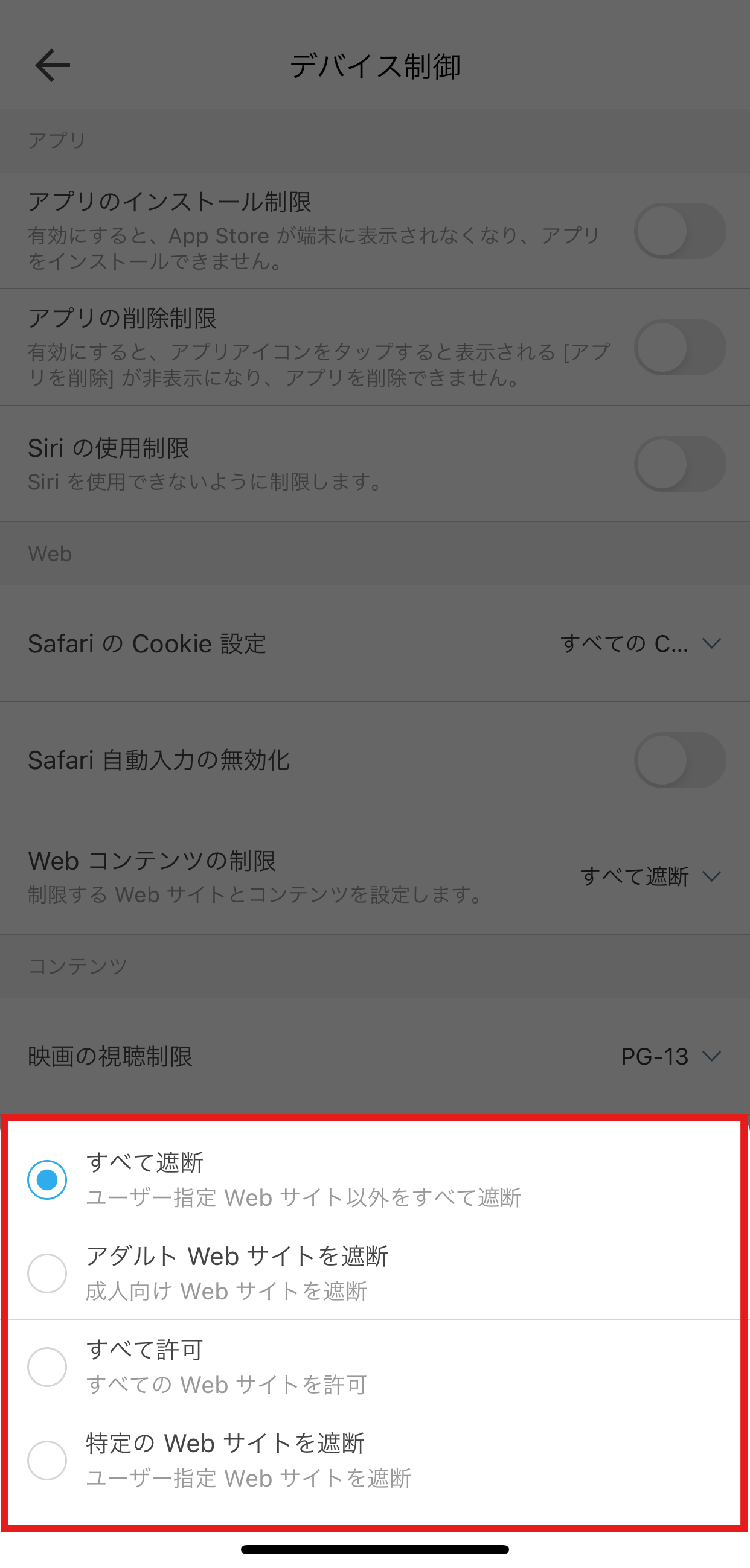Turn on Siri の使用制限
The image size is (750, 1568).
[x=680, y=464]
